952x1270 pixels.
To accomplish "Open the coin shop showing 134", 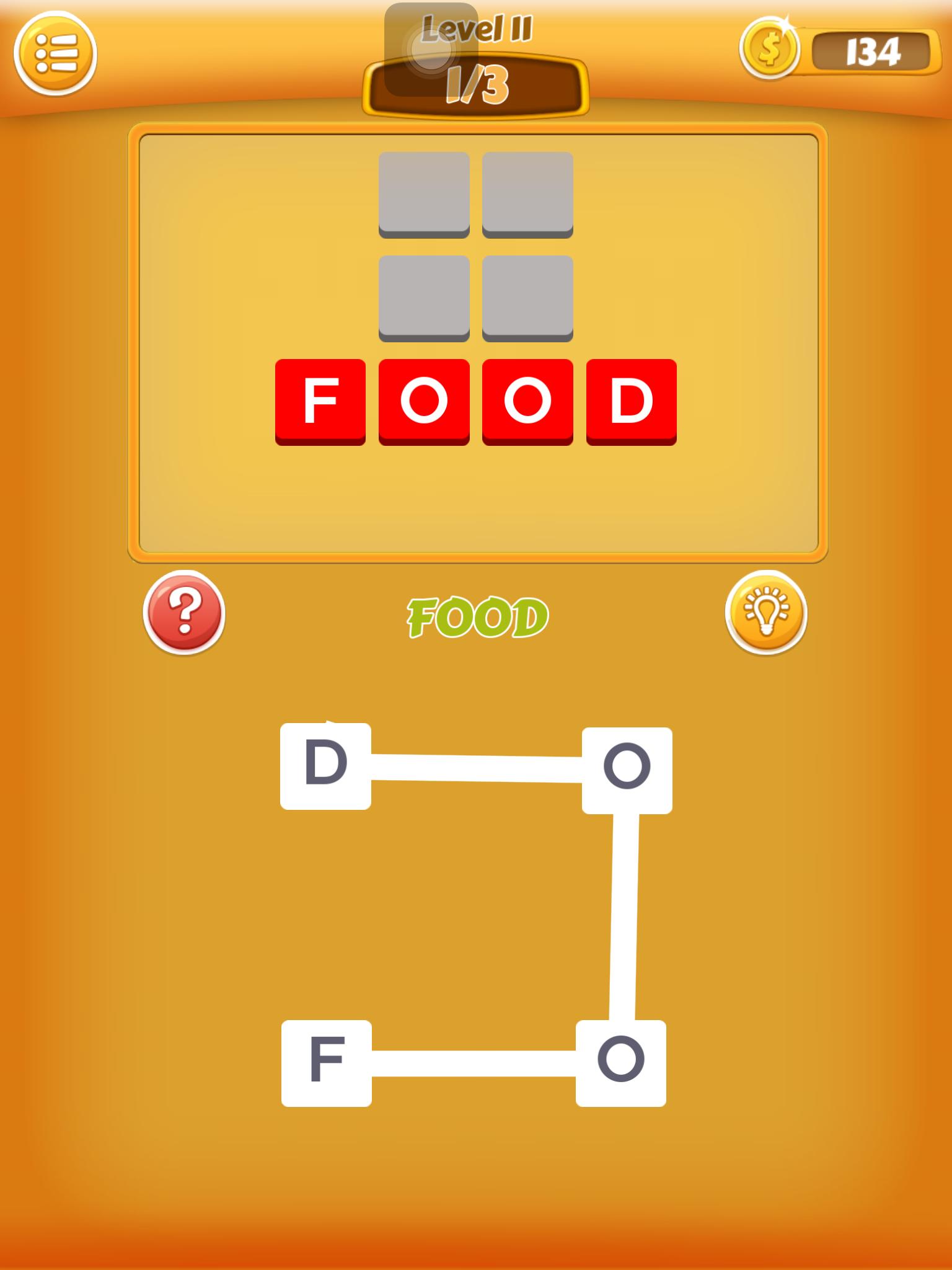I will [840, 51].
